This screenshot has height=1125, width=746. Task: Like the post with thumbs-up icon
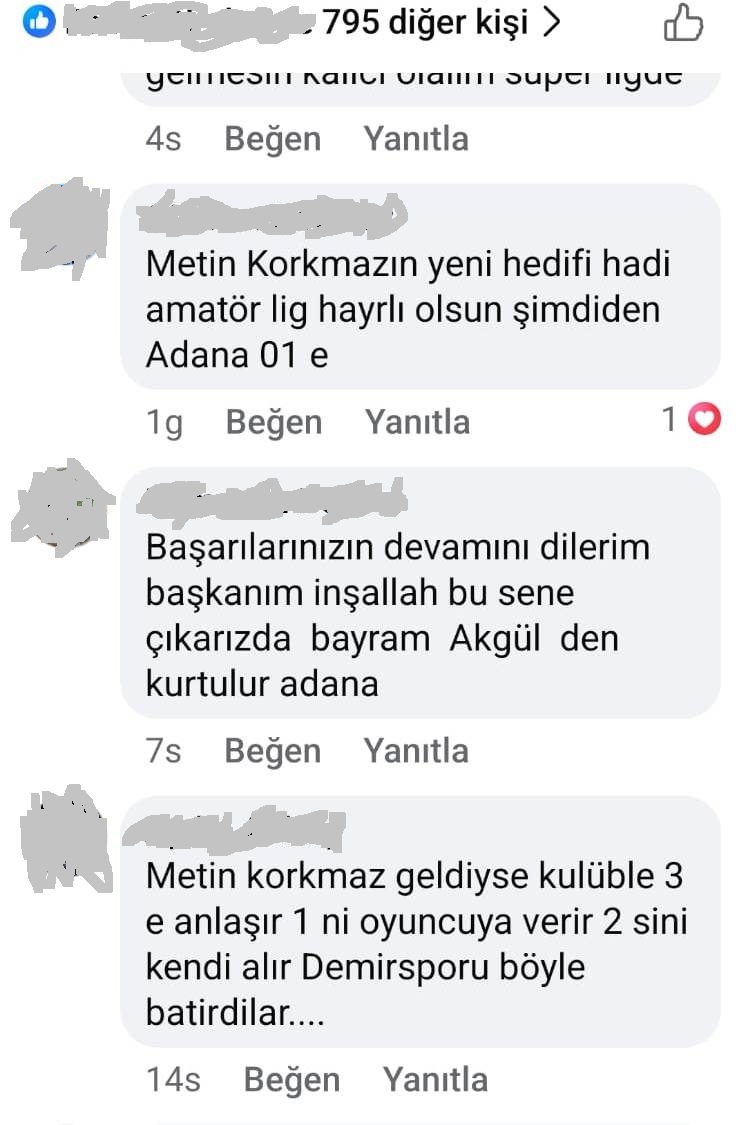point(684,24)
